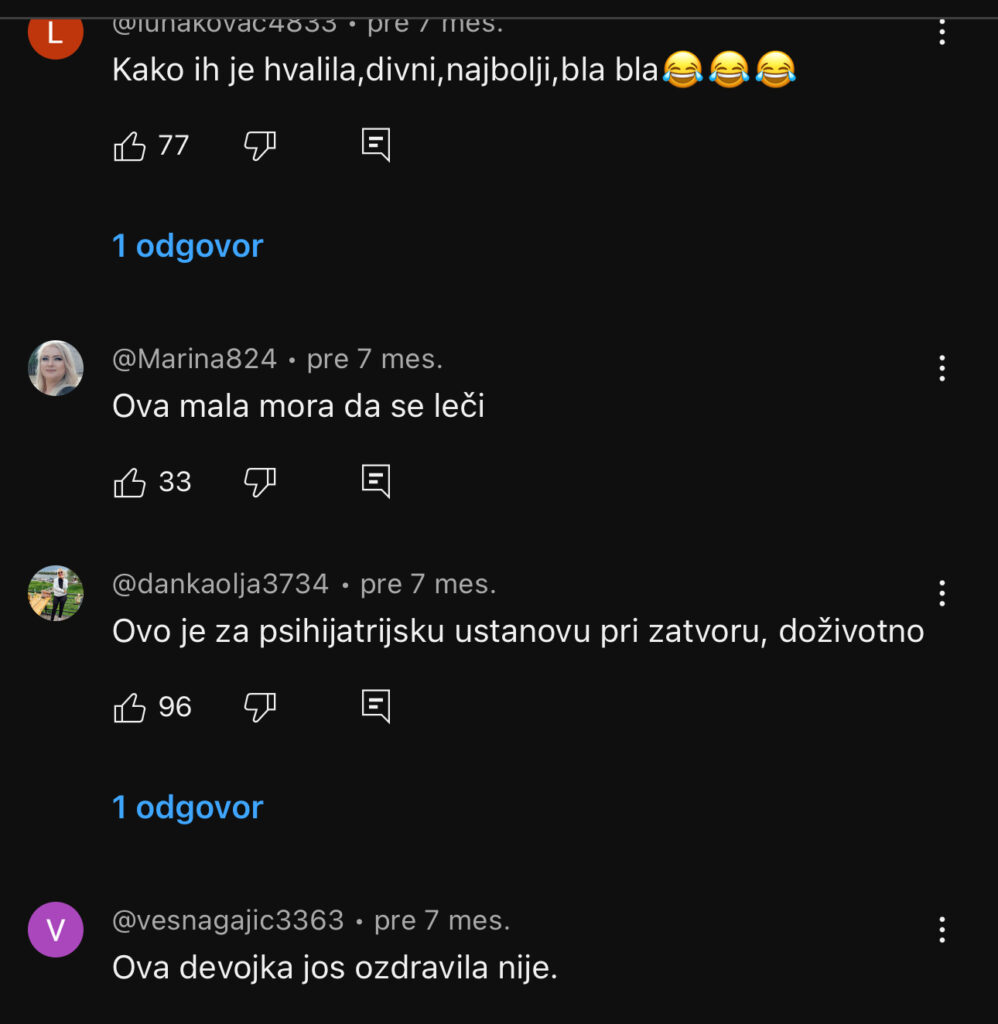Image resolution: width=998 pixels, height=1024 pixels.
Task: Open the options menu for vesnagajic3363's comment
Action: pyautogui.click(x=942, y=930)
